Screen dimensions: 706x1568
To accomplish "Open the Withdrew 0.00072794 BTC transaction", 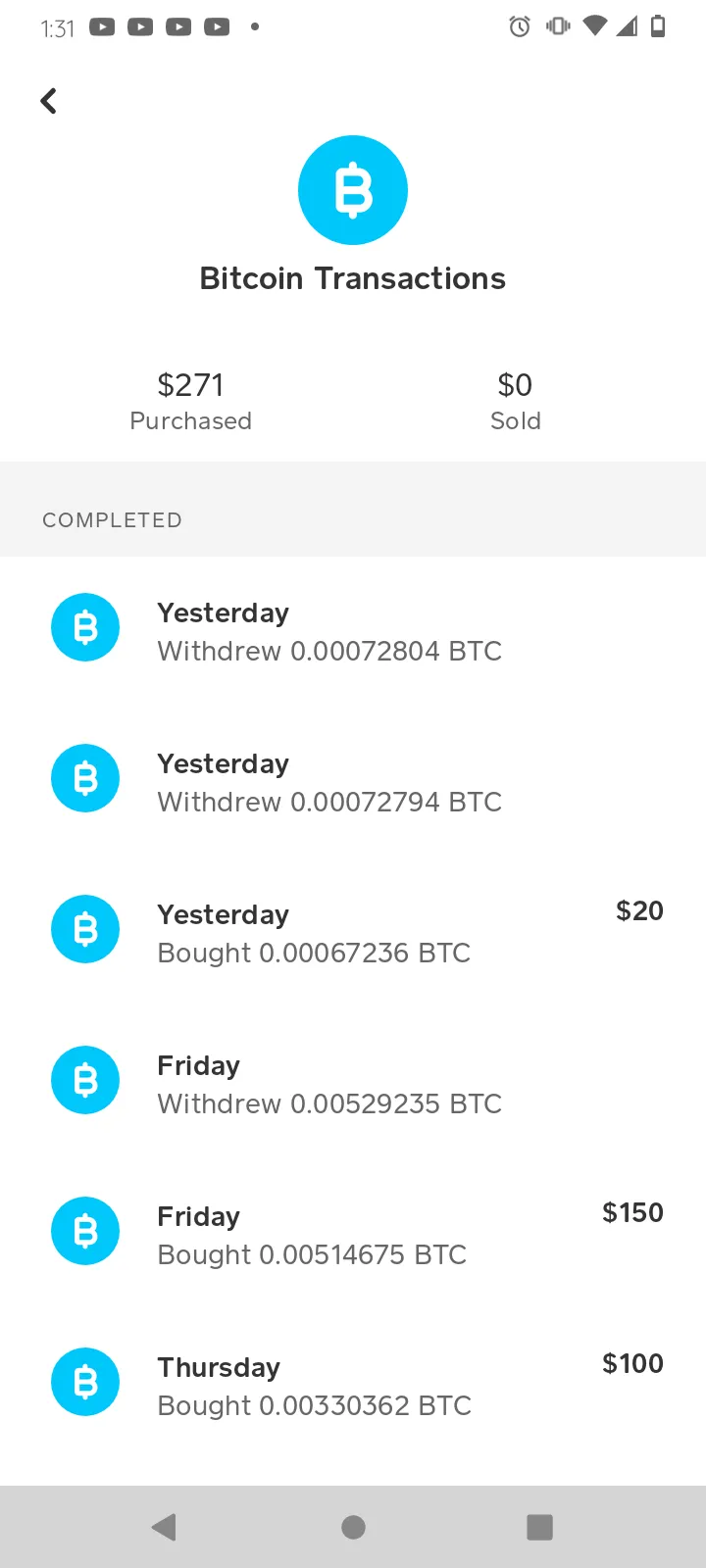I will pyautogui.click(x=353, y=782).
